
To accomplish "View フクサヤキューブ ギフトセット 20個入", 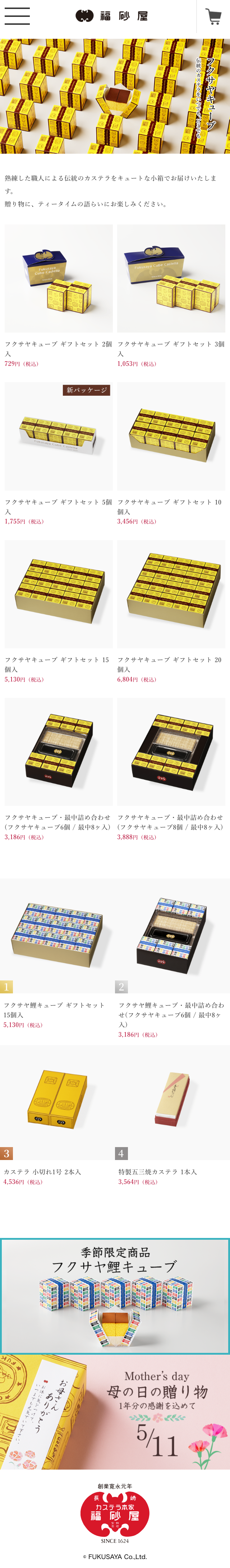I will pos(171,594).
